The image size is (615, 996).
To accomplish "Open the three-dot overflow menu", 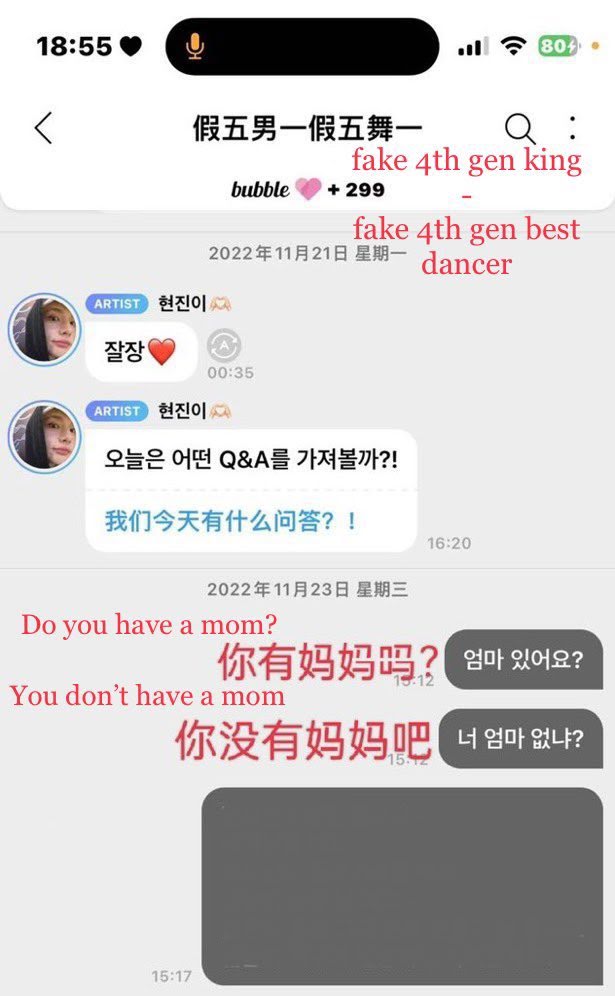I will tap(572, 128).
